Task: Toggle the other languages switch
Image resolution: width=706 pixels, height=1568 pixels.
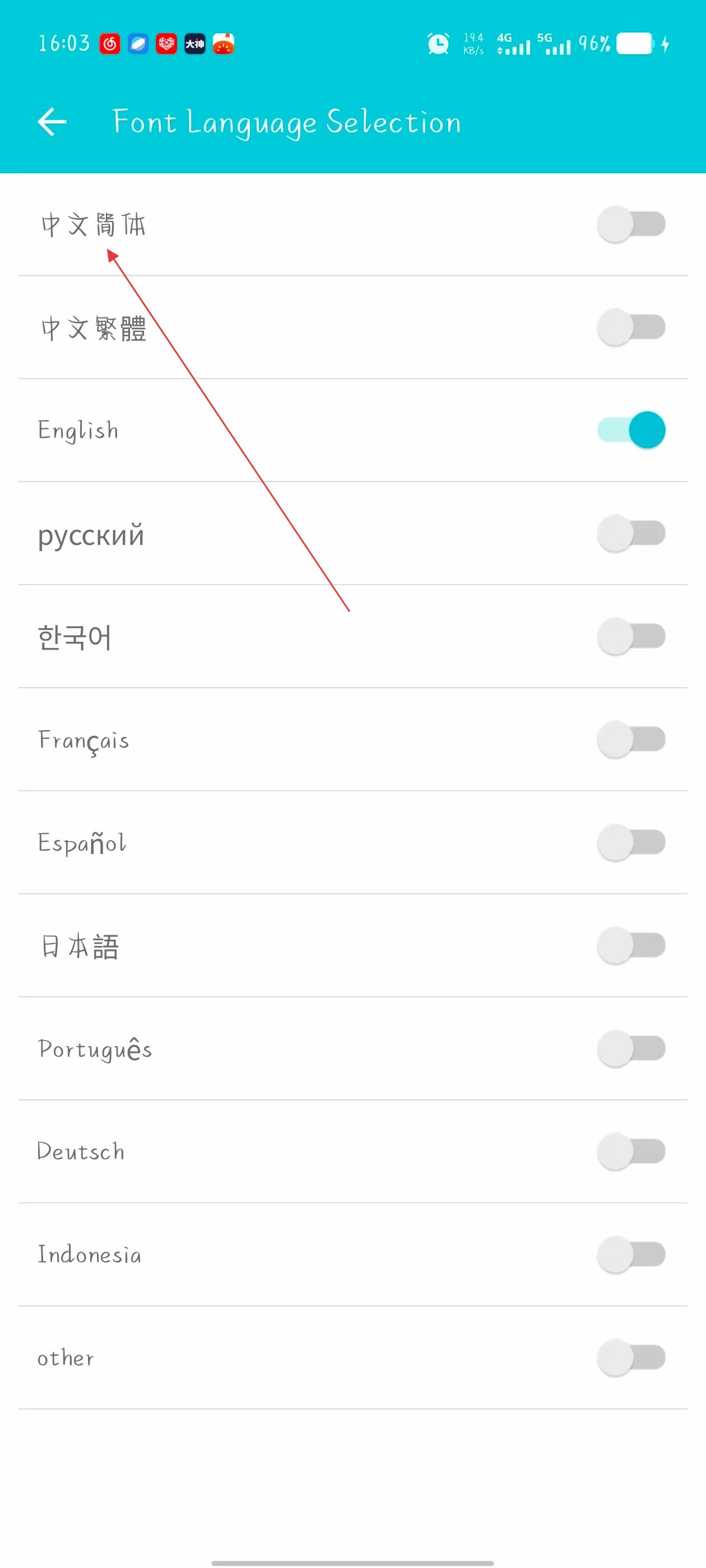Action: coord(630,1357)
